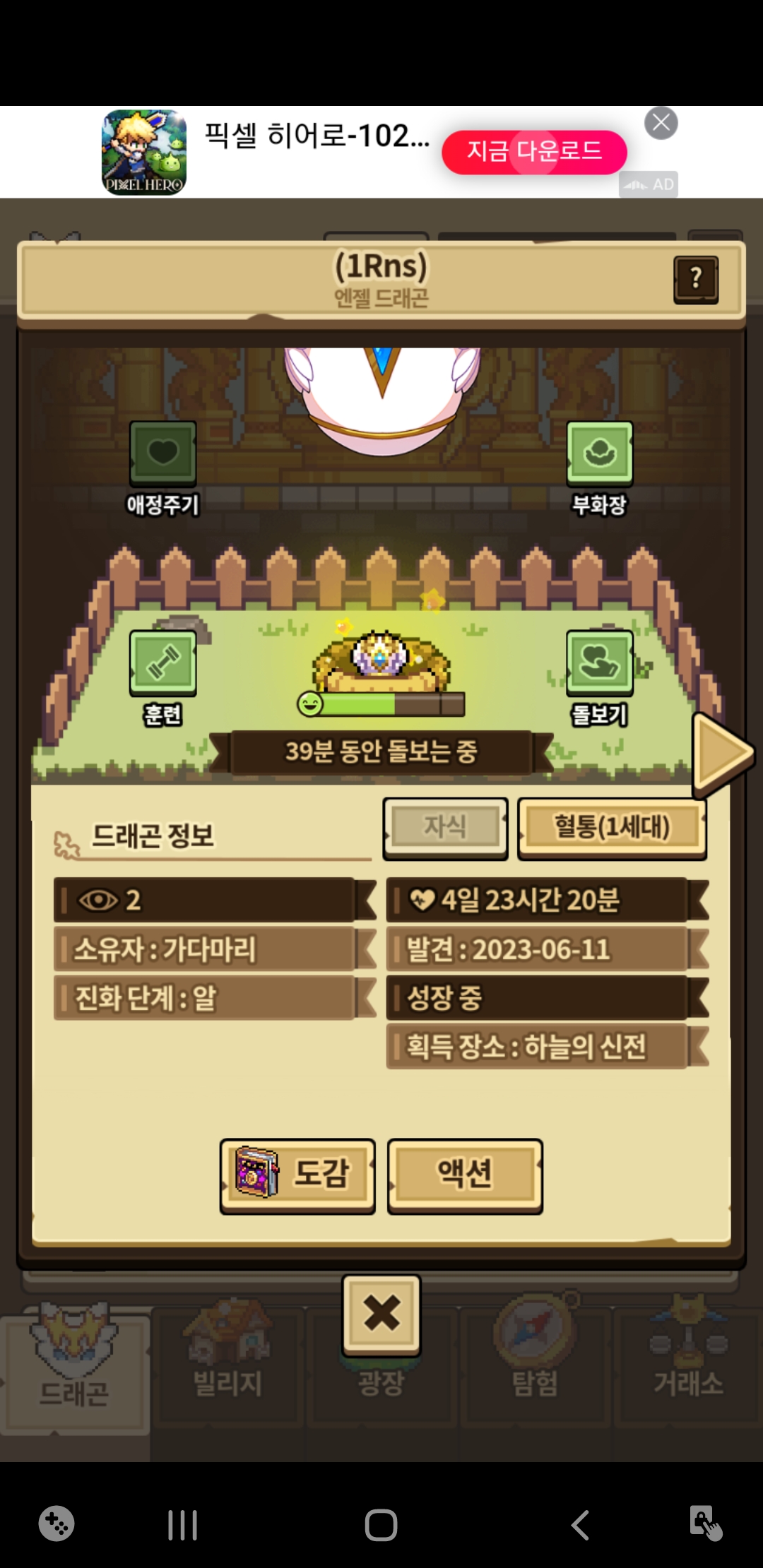
Task: Open the 도감 encyclopedia
Action: [297, 1175]
